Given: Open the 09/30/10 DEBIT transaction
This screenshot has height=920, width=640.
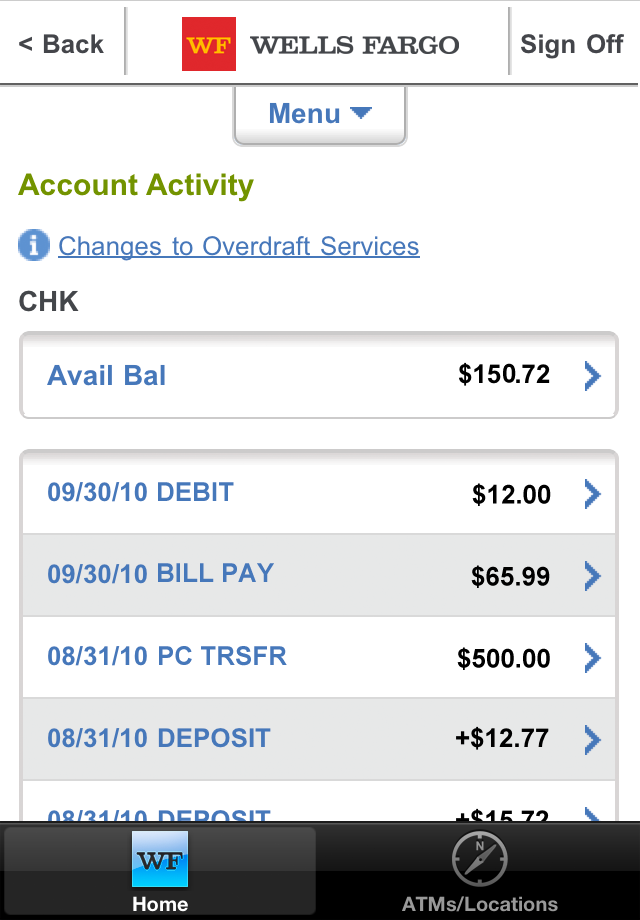Looking at the screenshot, I should coord(319,493).
